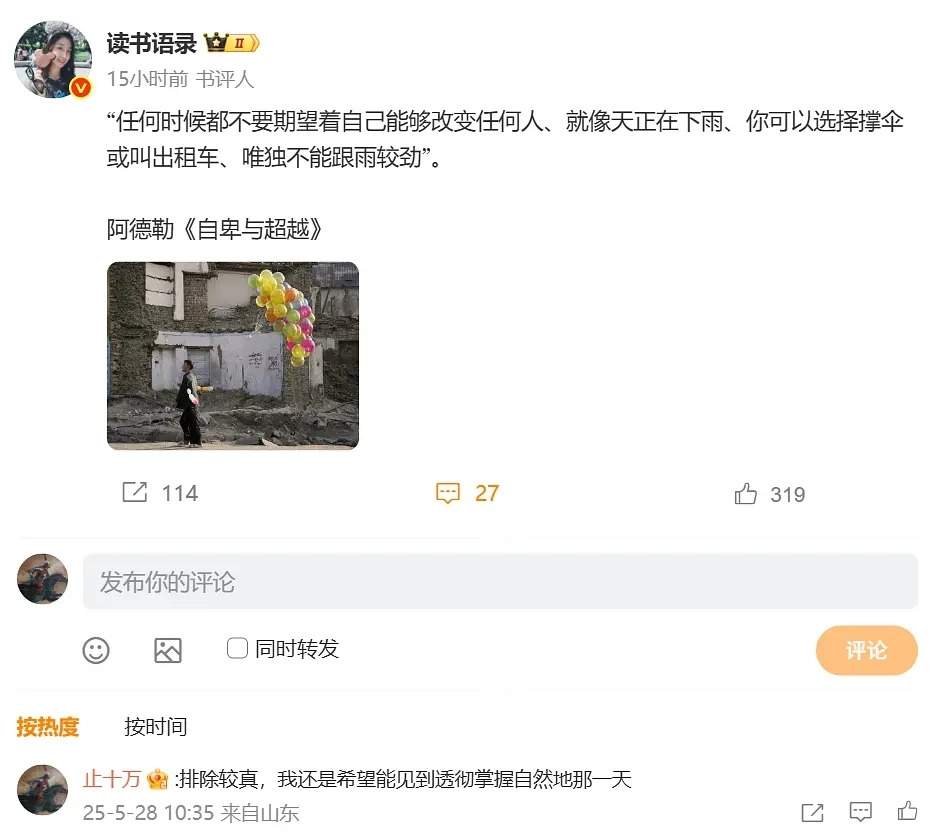The image size is (943, 835).
Task: Attach an image to the comment
Action: pyautogui.click(x=168, y=650)
